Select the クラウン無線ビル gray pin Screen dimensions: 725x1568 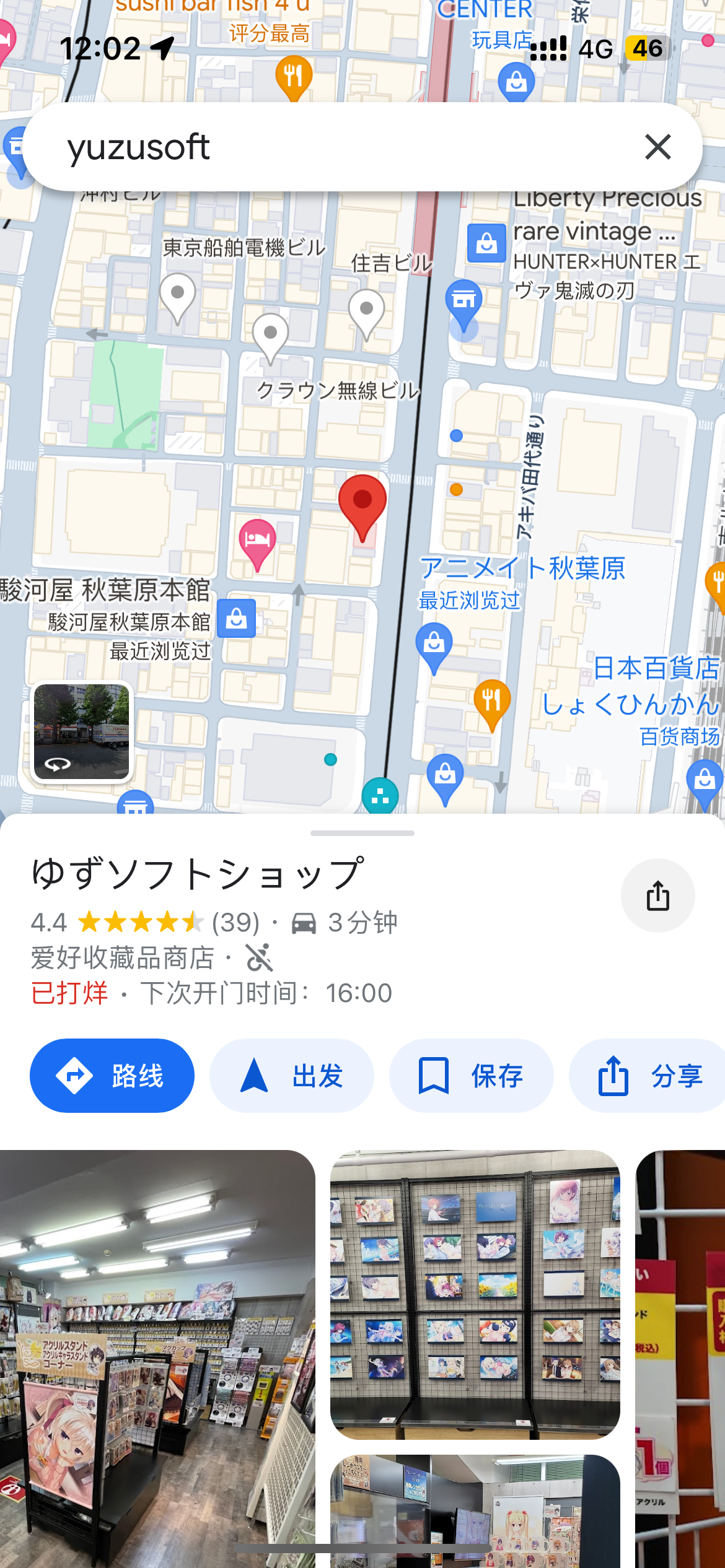[270, 336]
